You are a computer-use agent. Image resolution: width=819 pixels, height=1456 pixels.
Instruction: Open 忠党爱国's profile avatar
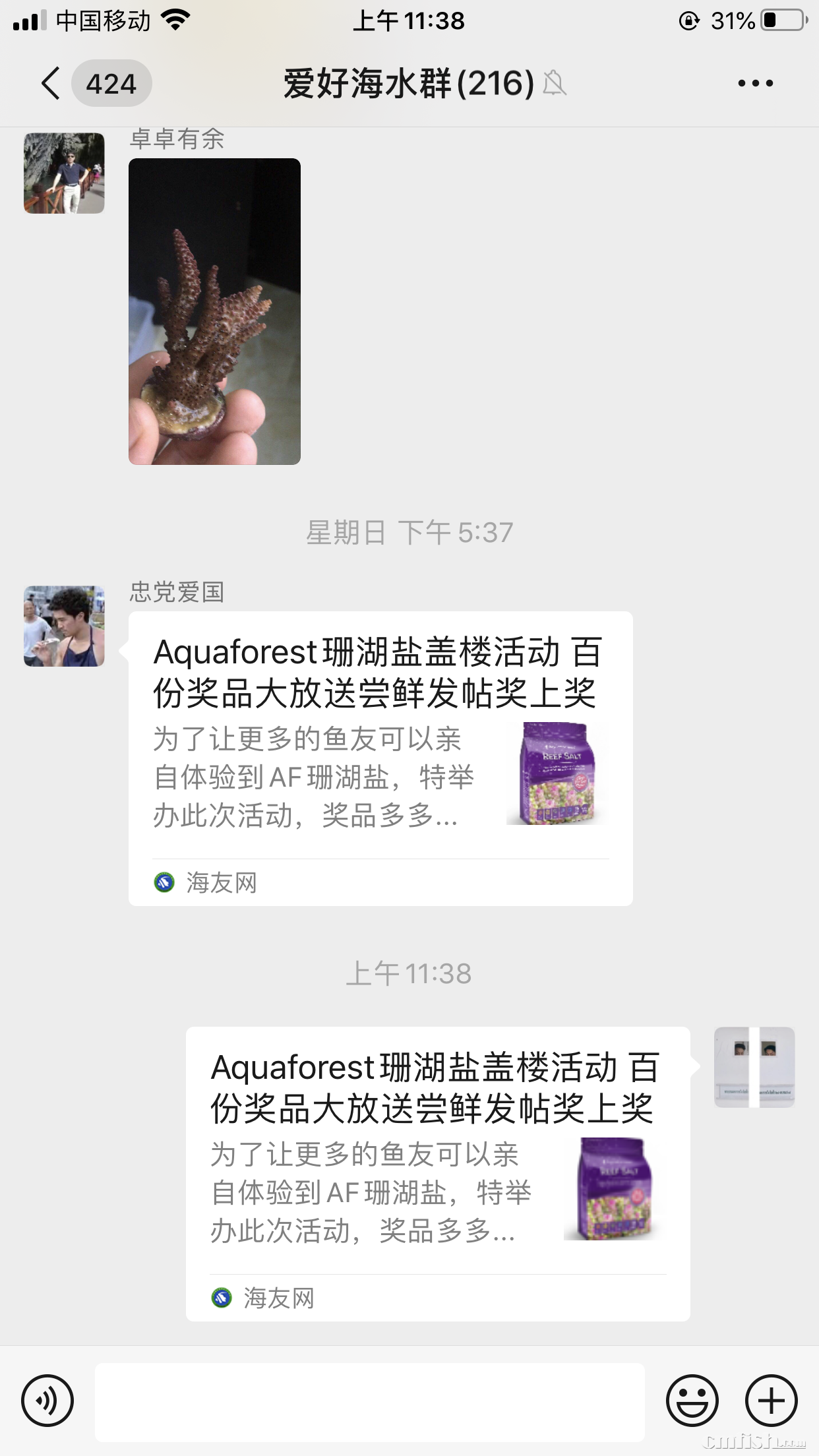tap(64, 626)
